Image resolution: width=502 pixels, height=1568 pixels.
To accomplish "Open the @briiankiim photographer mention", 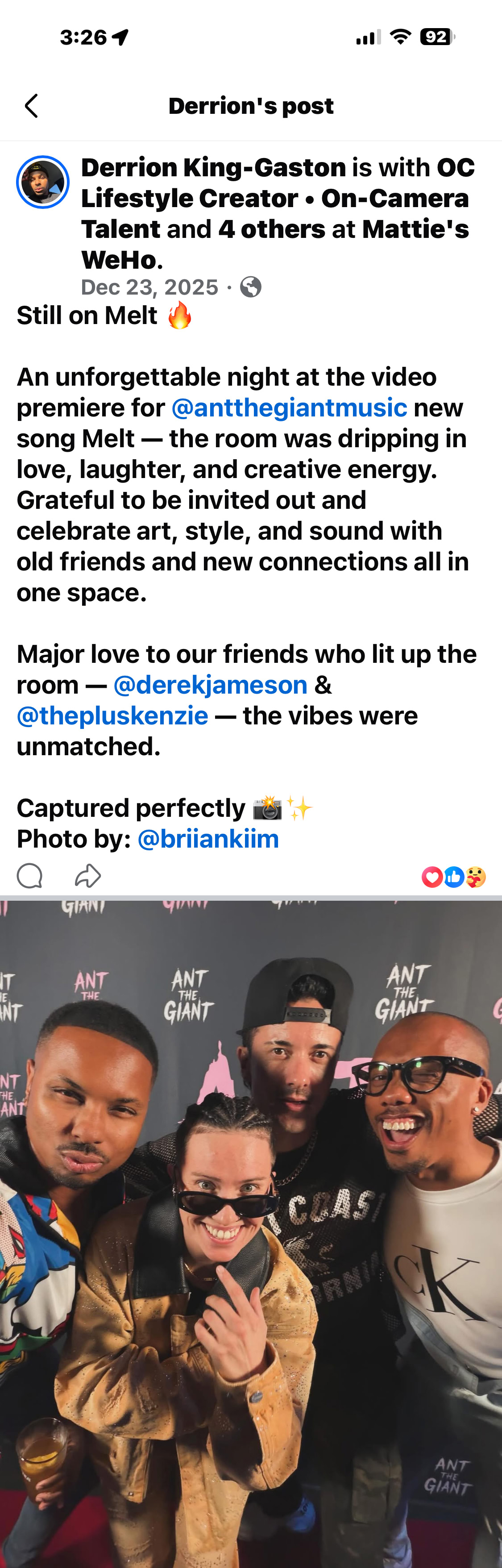I will pos(208,840).
